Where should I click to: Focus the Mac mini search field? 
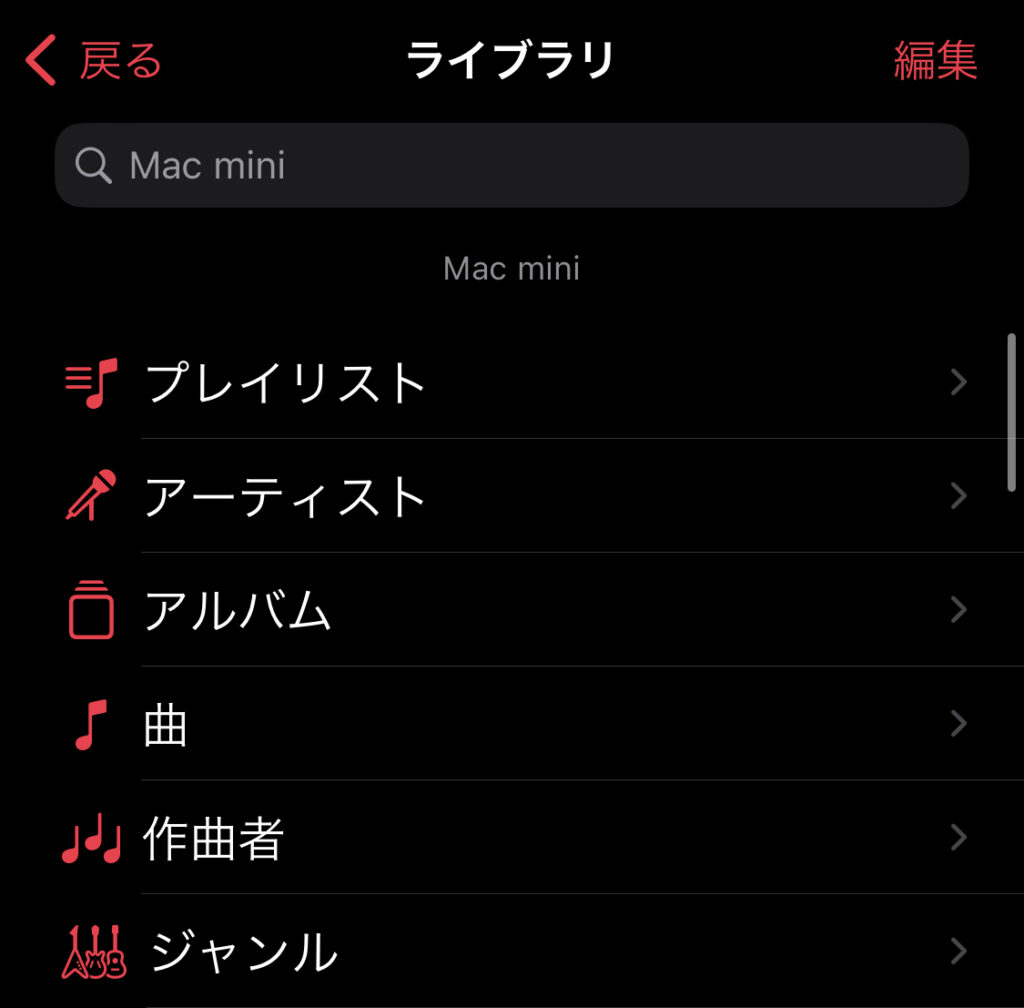(x=511, y=165)
